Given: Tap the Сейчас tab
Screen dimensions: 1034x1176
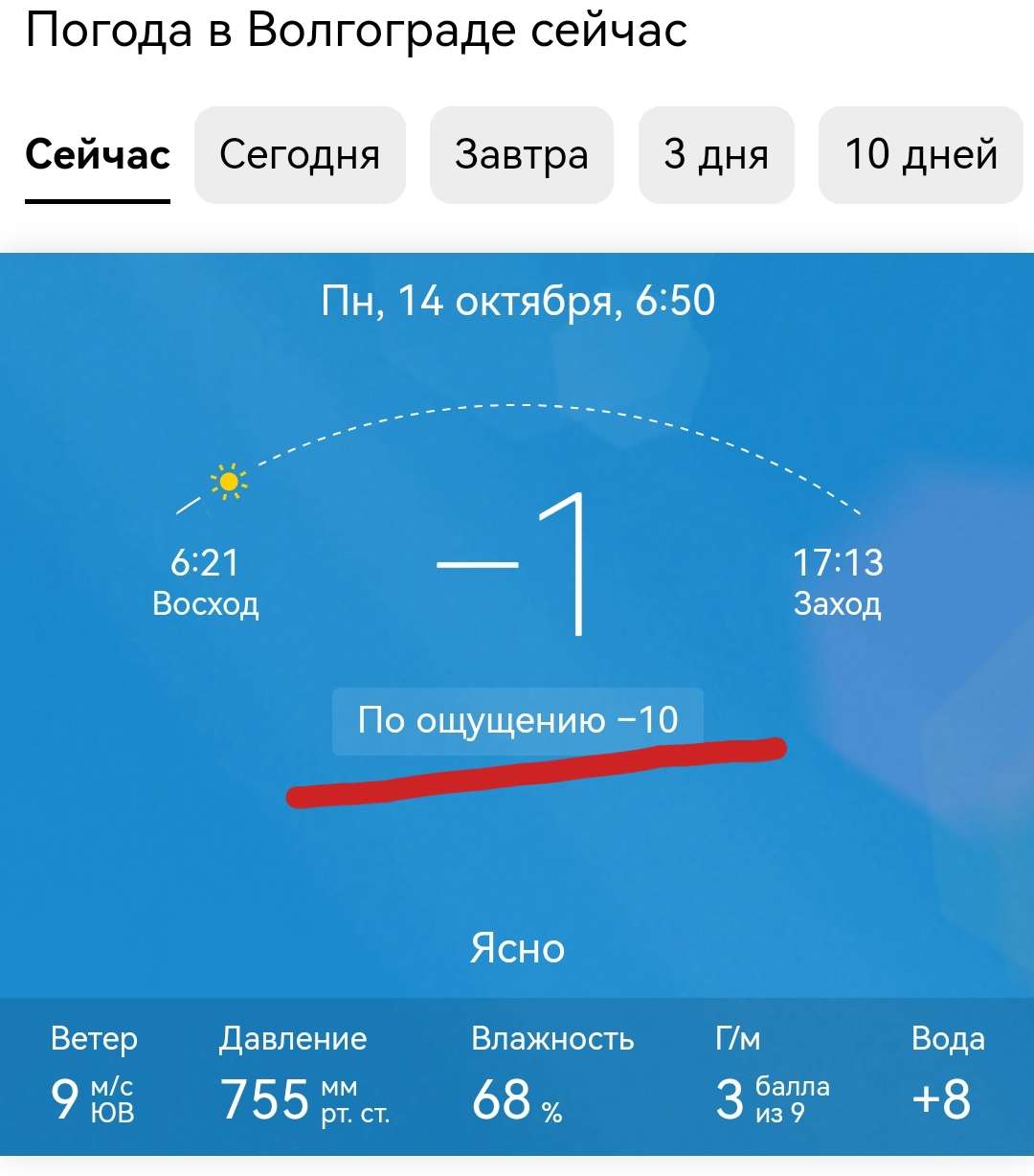Looking at the screenshot, I should tap(98, 155).
